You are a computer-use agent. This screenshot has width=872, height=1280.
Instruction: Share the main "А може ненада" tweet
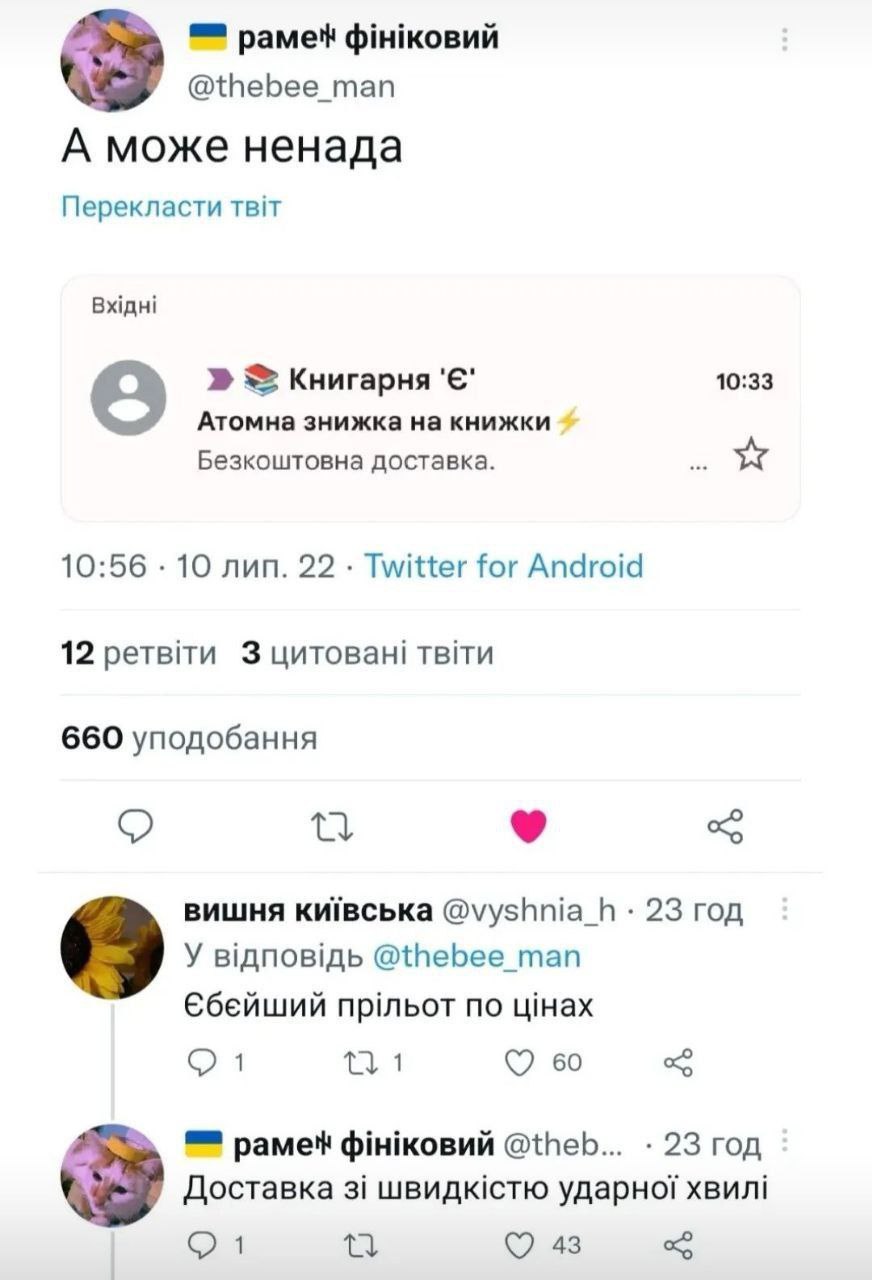[x=725, y=826]
